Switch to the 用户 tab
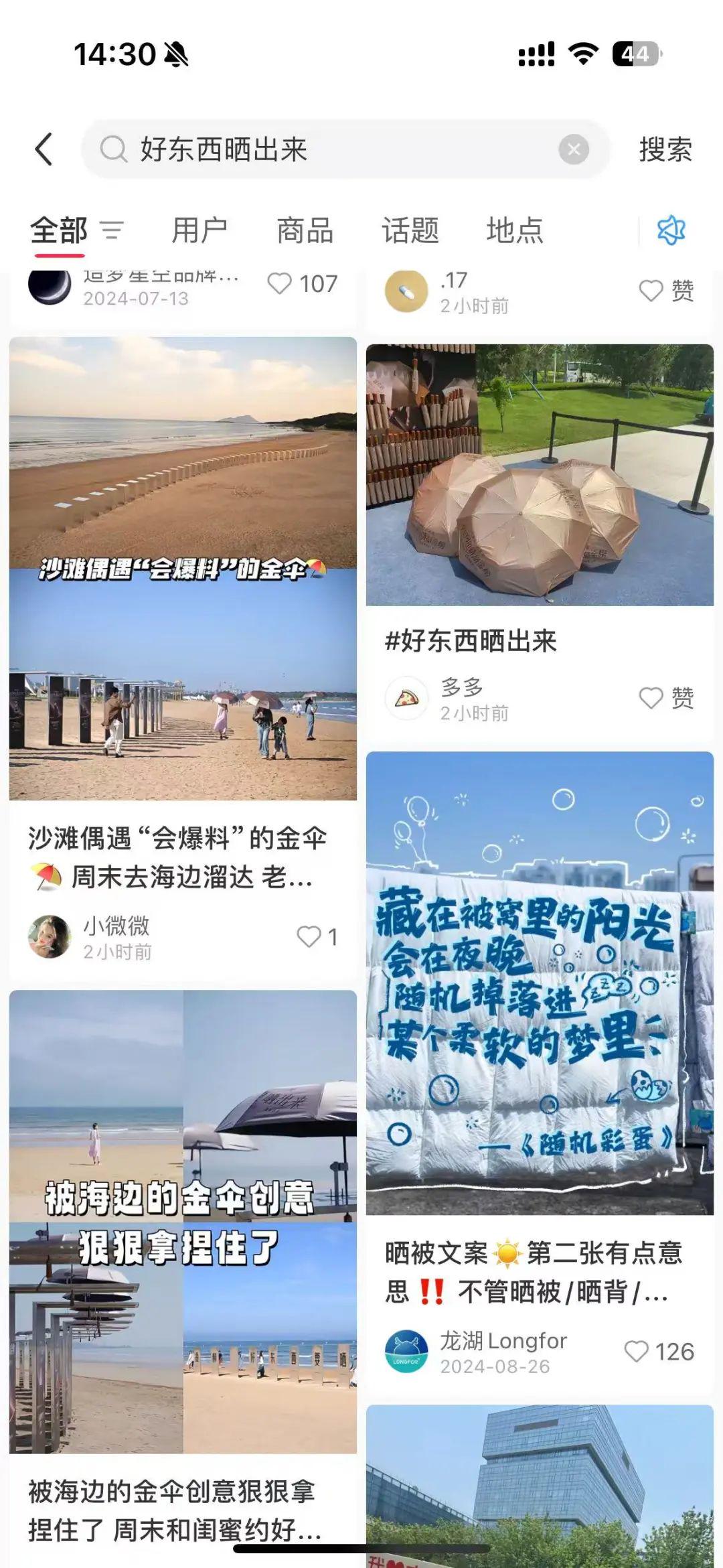 (199, 231)
